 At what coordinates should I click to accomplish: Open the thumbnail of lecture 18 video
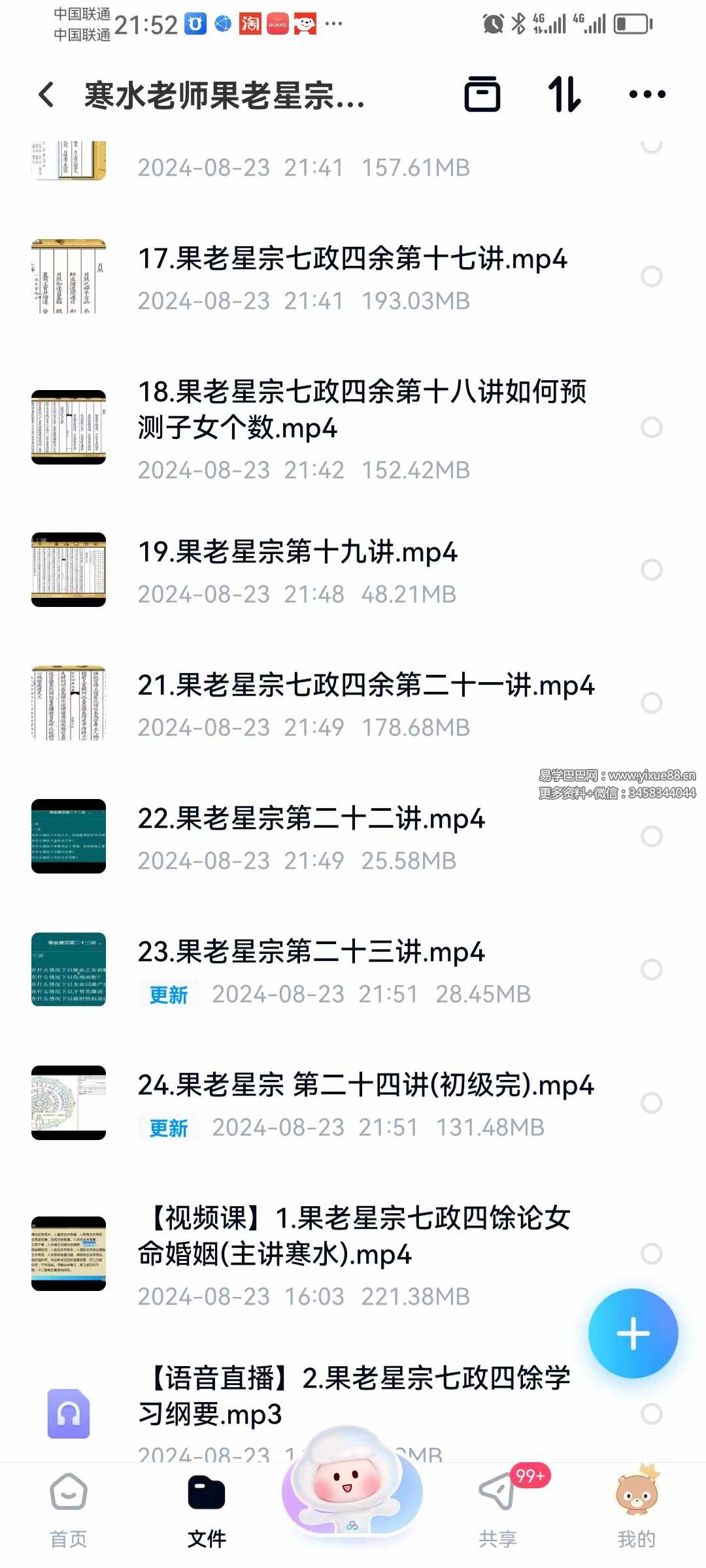(68, 428)
